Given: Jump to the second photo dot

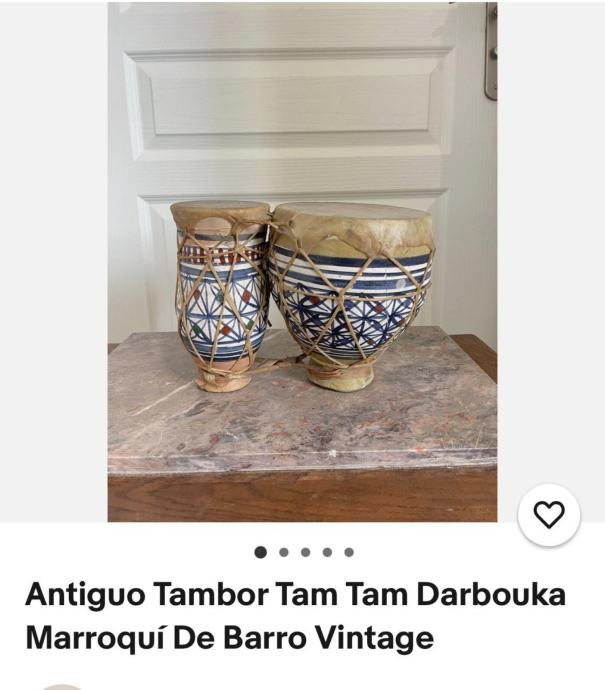Looking at the screenshot, I should pos(283,552).
